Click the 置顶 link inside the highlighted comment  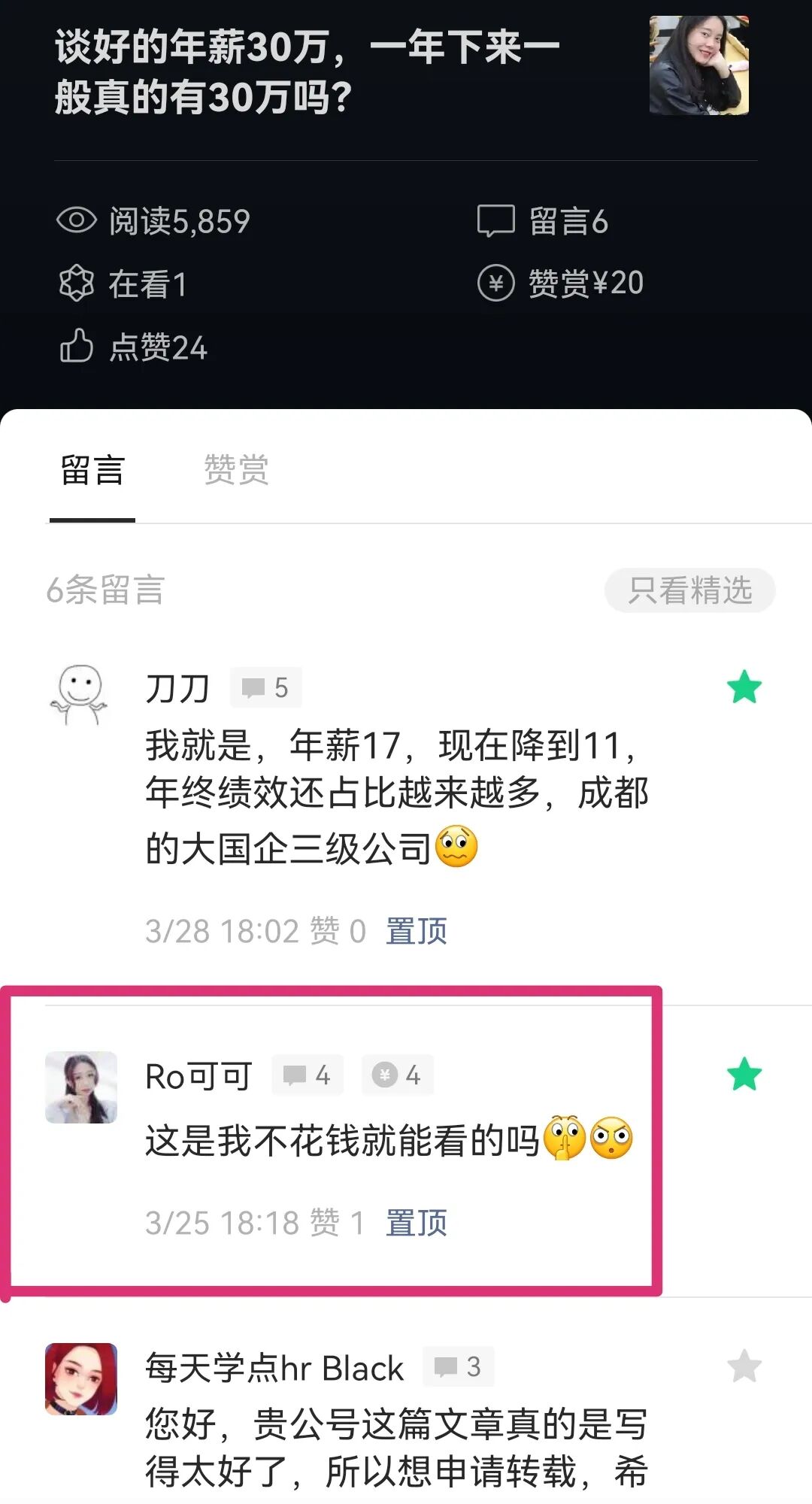click(x=416, y=1223)
